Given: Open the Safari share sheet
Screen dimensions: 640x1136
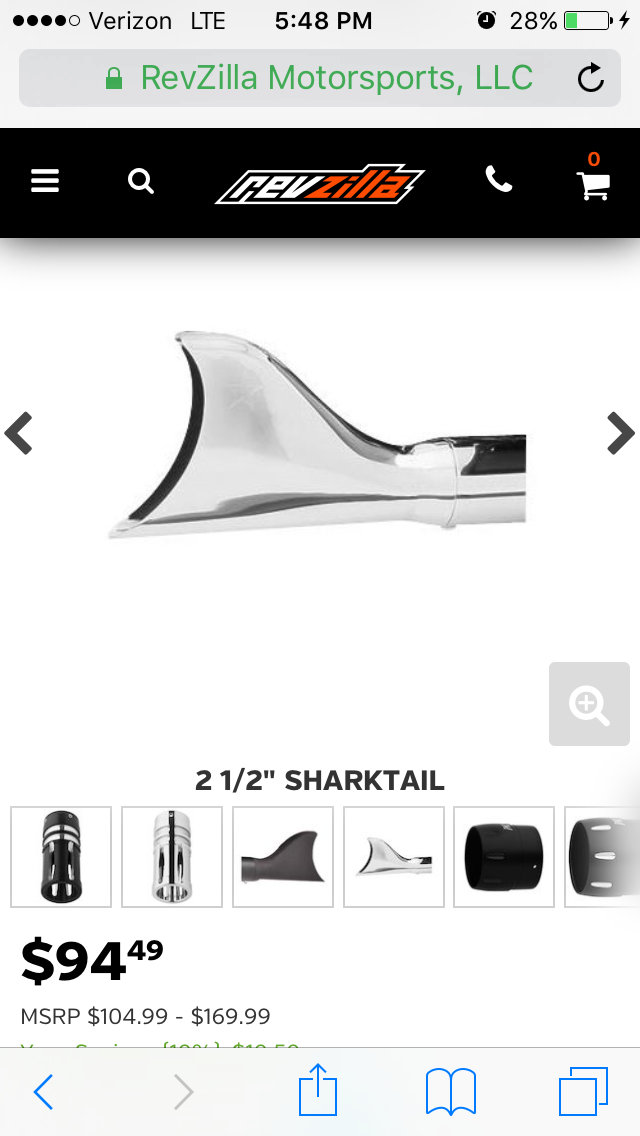Looking at the screenshot, I should 319,1090.
